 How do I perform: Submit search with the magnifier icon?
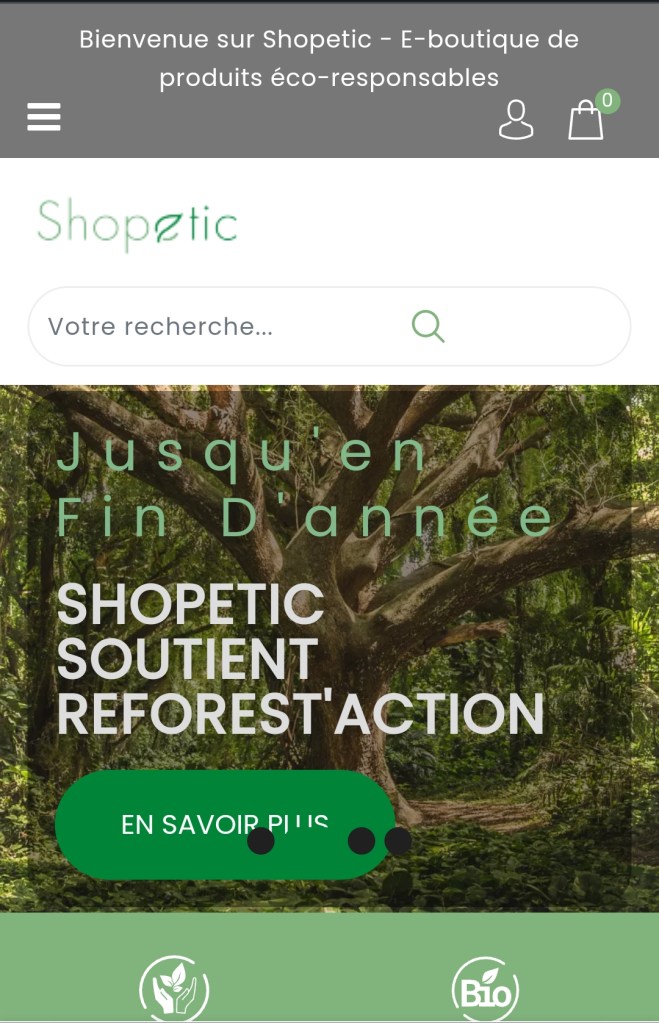(x=428, y=326)
